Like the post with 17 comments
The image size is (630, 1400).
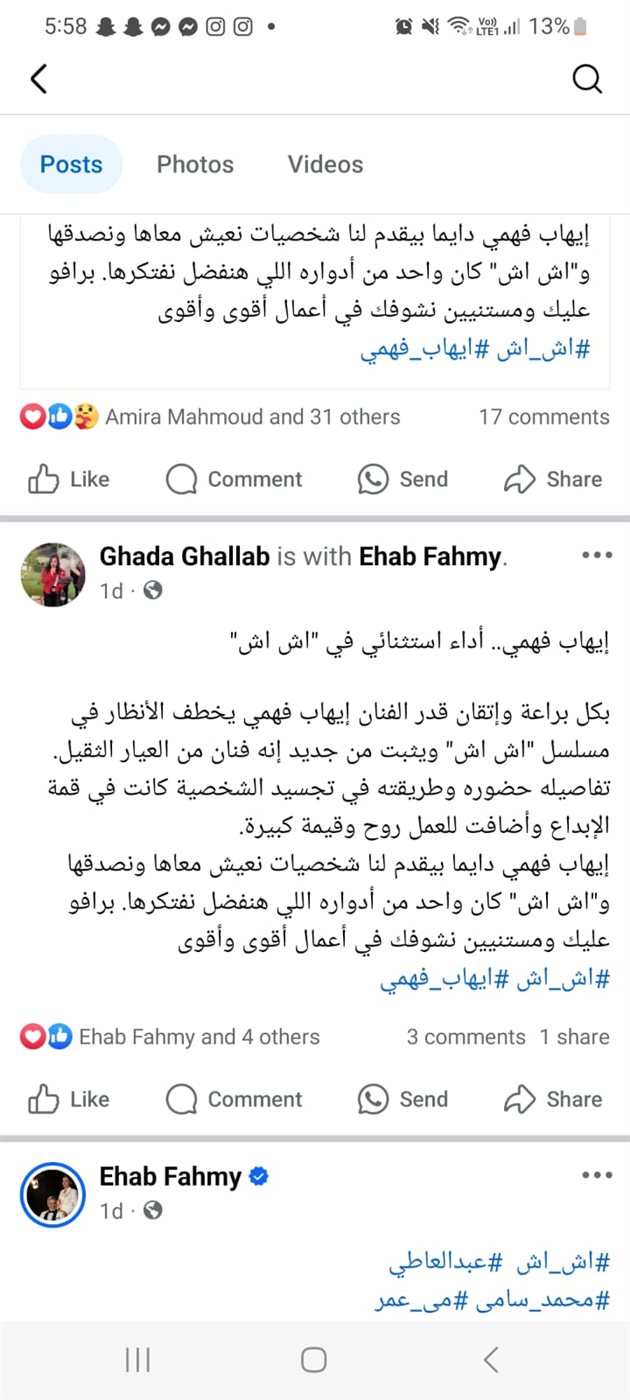(69, 480)
